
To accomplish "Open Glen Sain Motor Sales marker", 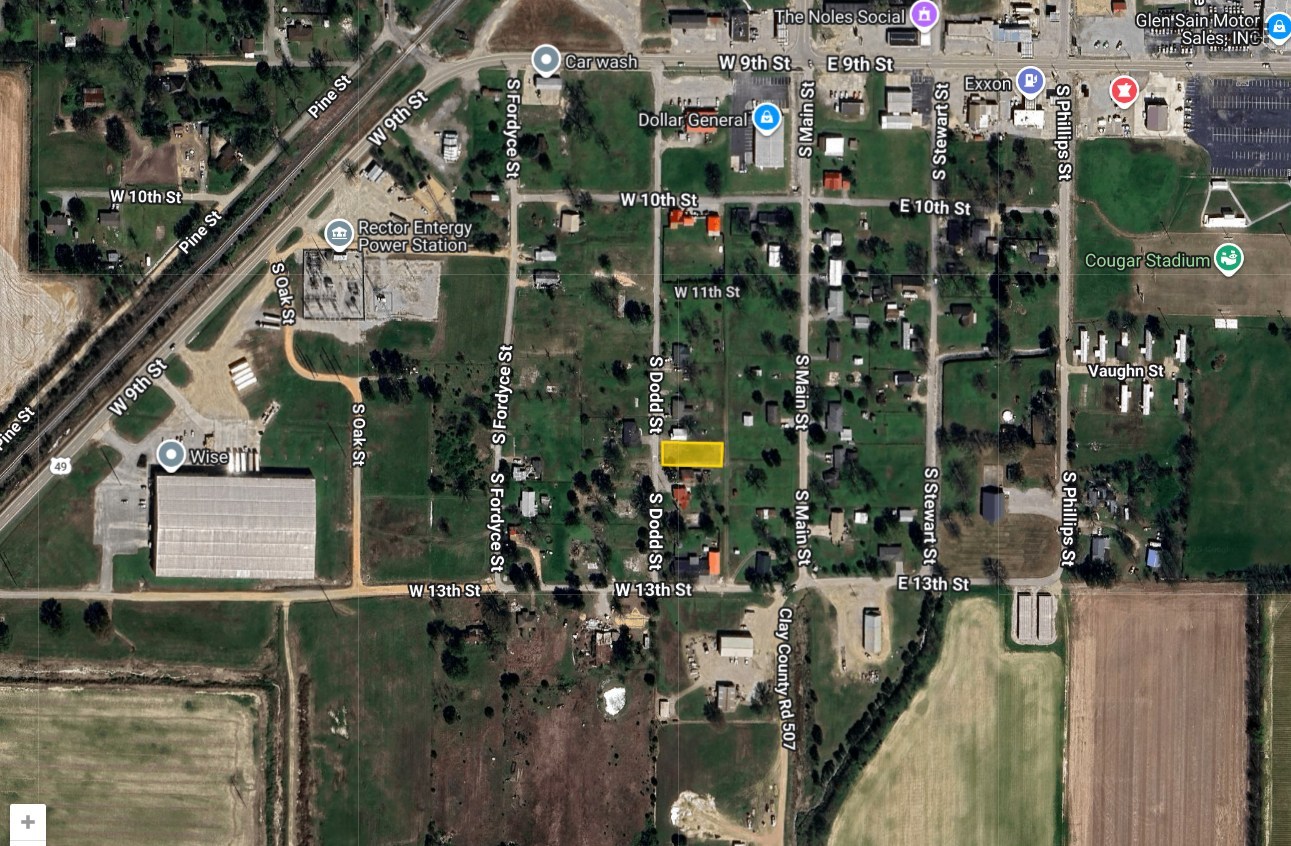I will click(1277, 25).
